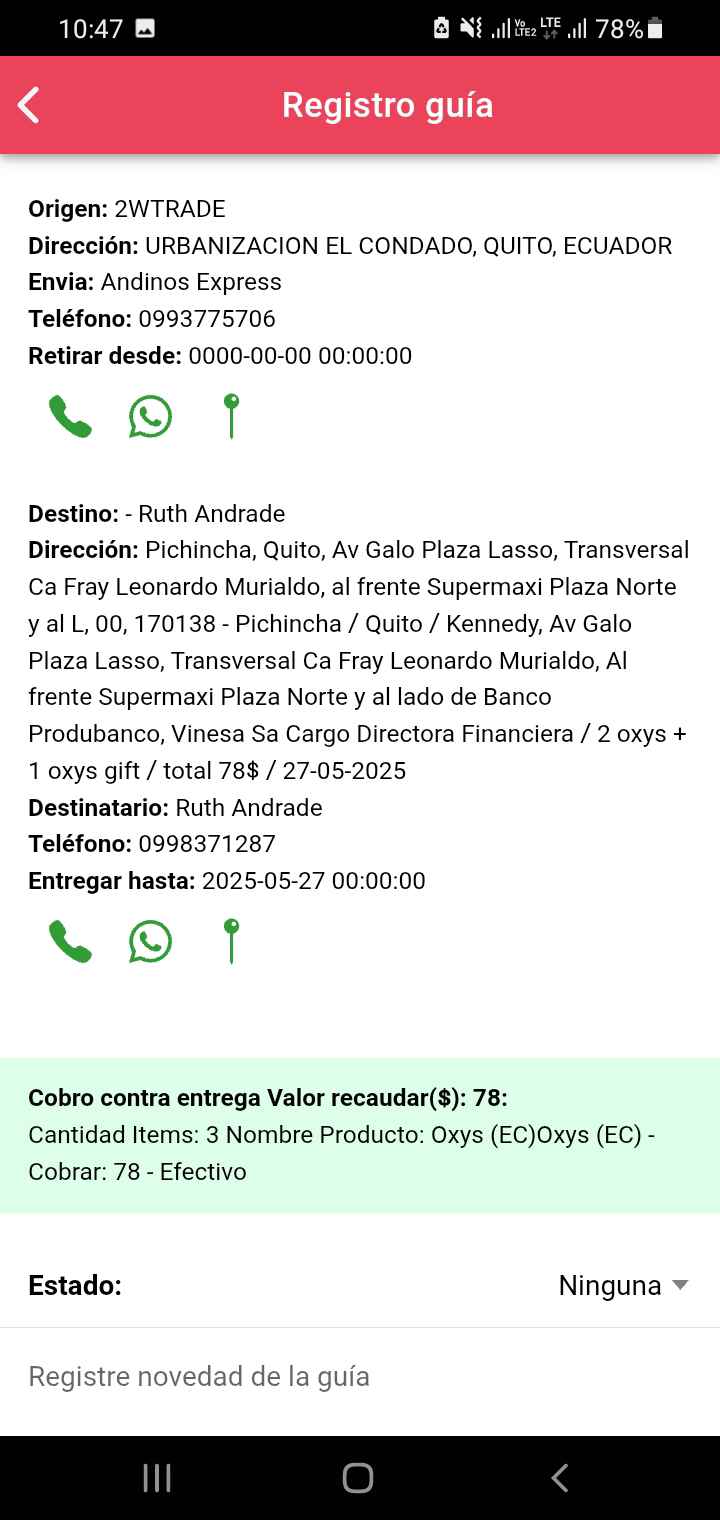Go back from Registro guía

[29, 105]
